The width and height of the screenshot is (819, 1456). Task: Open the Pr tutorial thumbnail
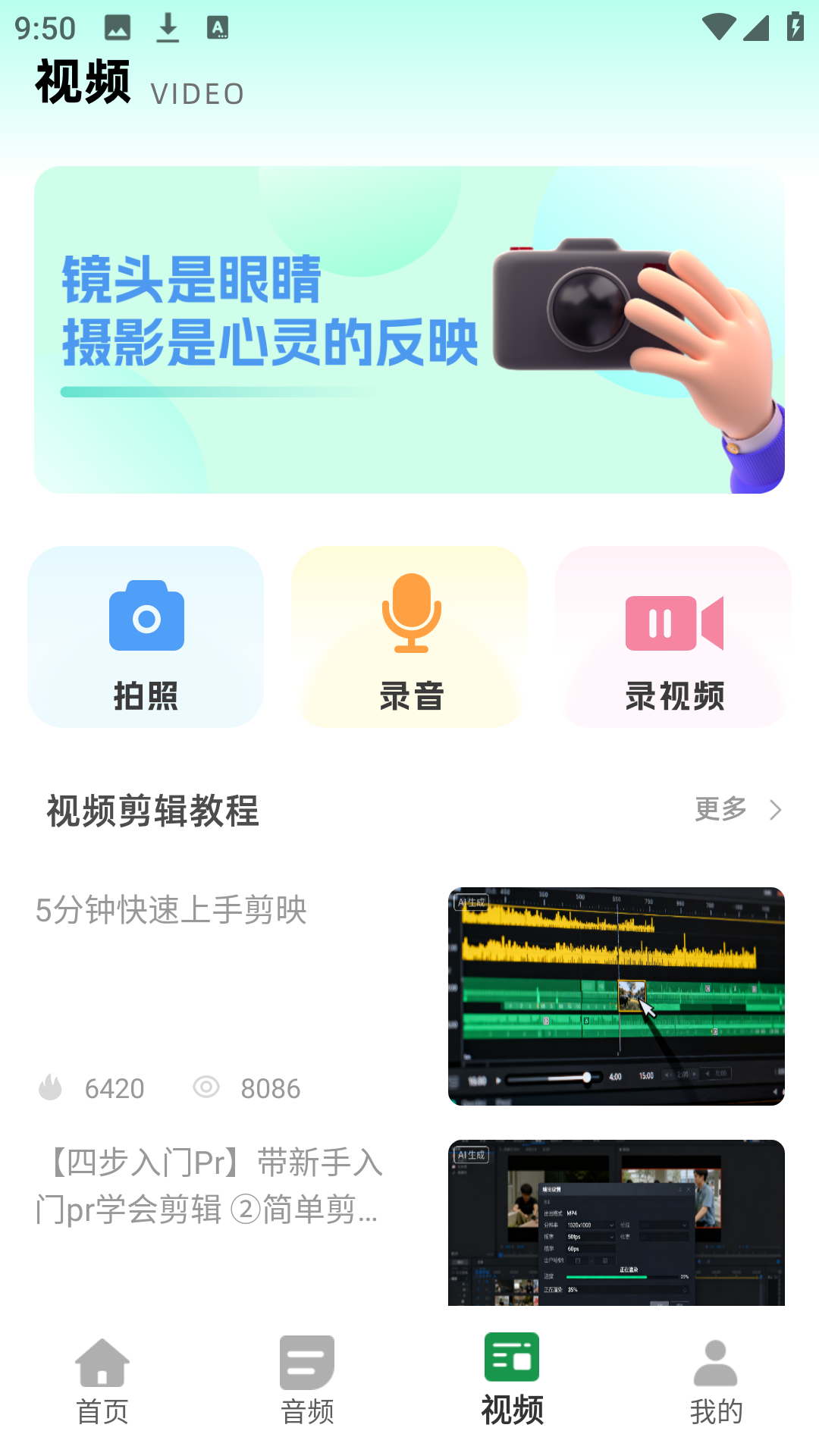(616, 1221)
